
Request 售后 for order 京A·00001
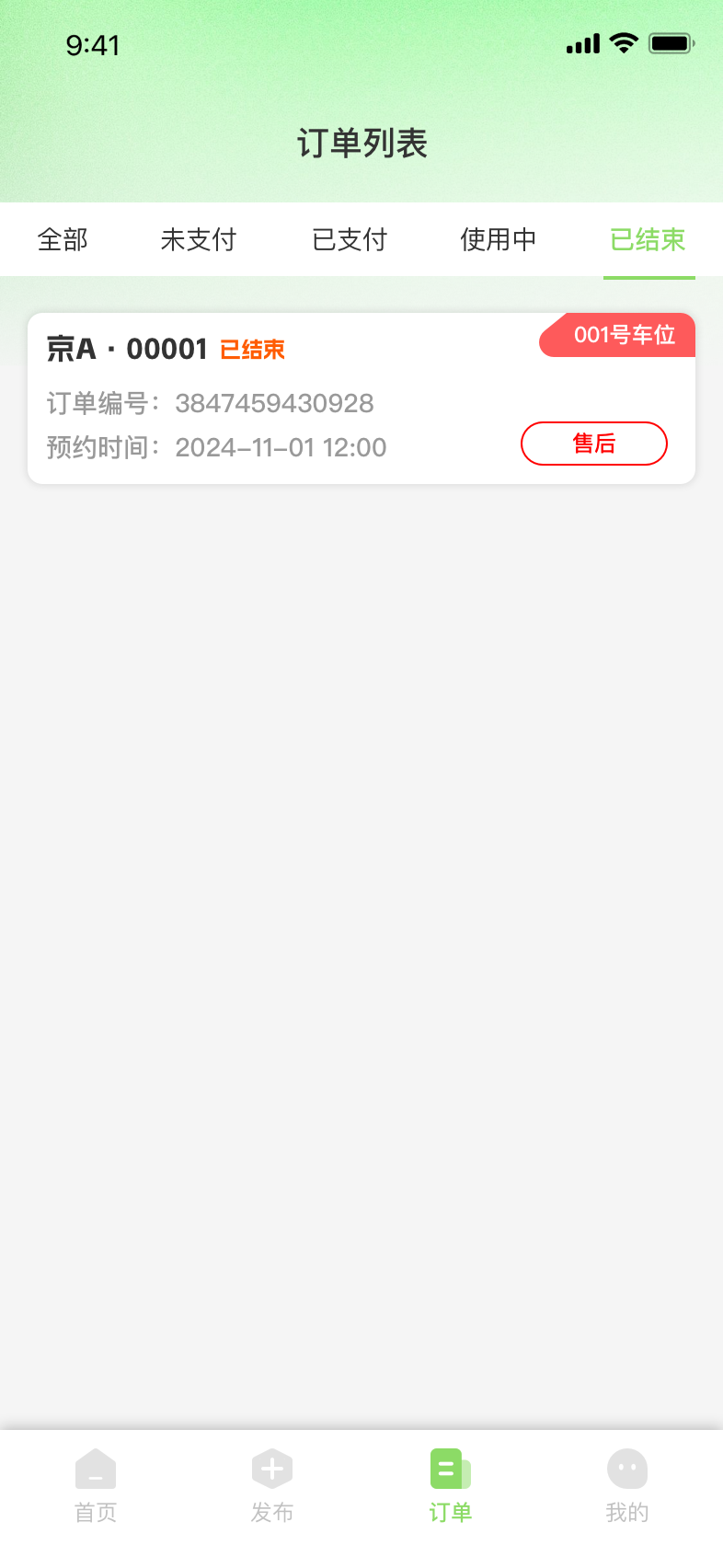tap(593, 444)
